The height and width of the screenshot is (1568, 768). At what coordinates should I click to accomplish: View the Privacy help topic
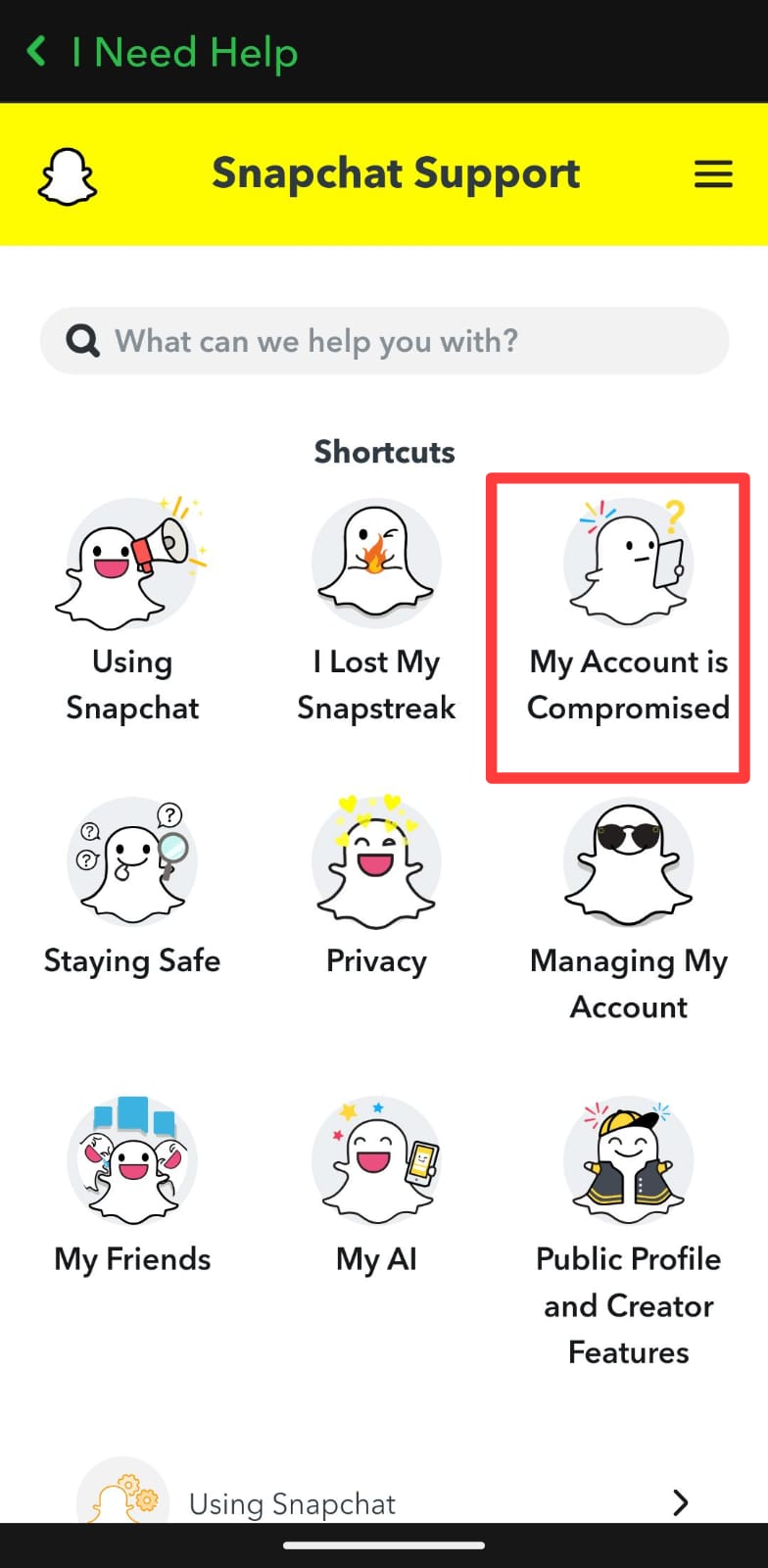[376, 888]
